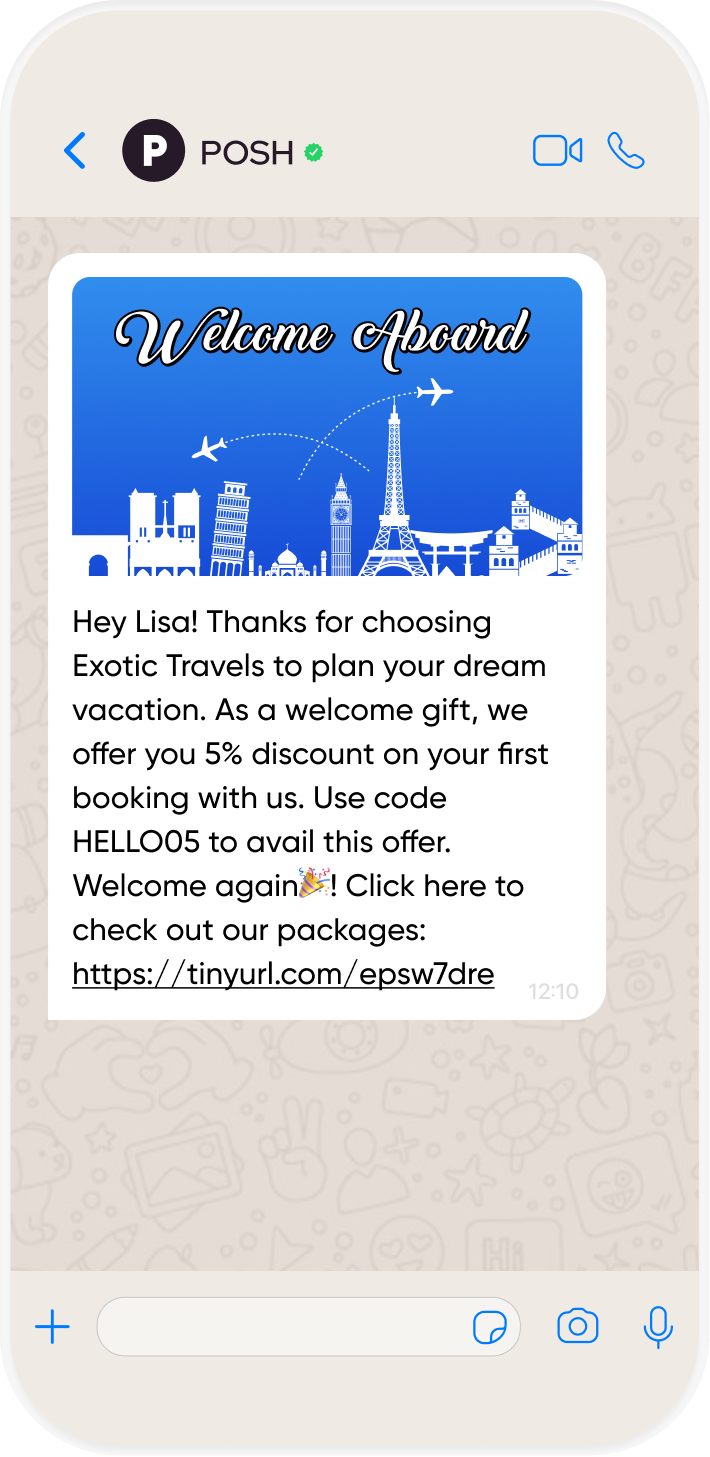Screen dimensions: 710x1457
Task: Open the plus attachment menu
Action: click(52, 1327)
